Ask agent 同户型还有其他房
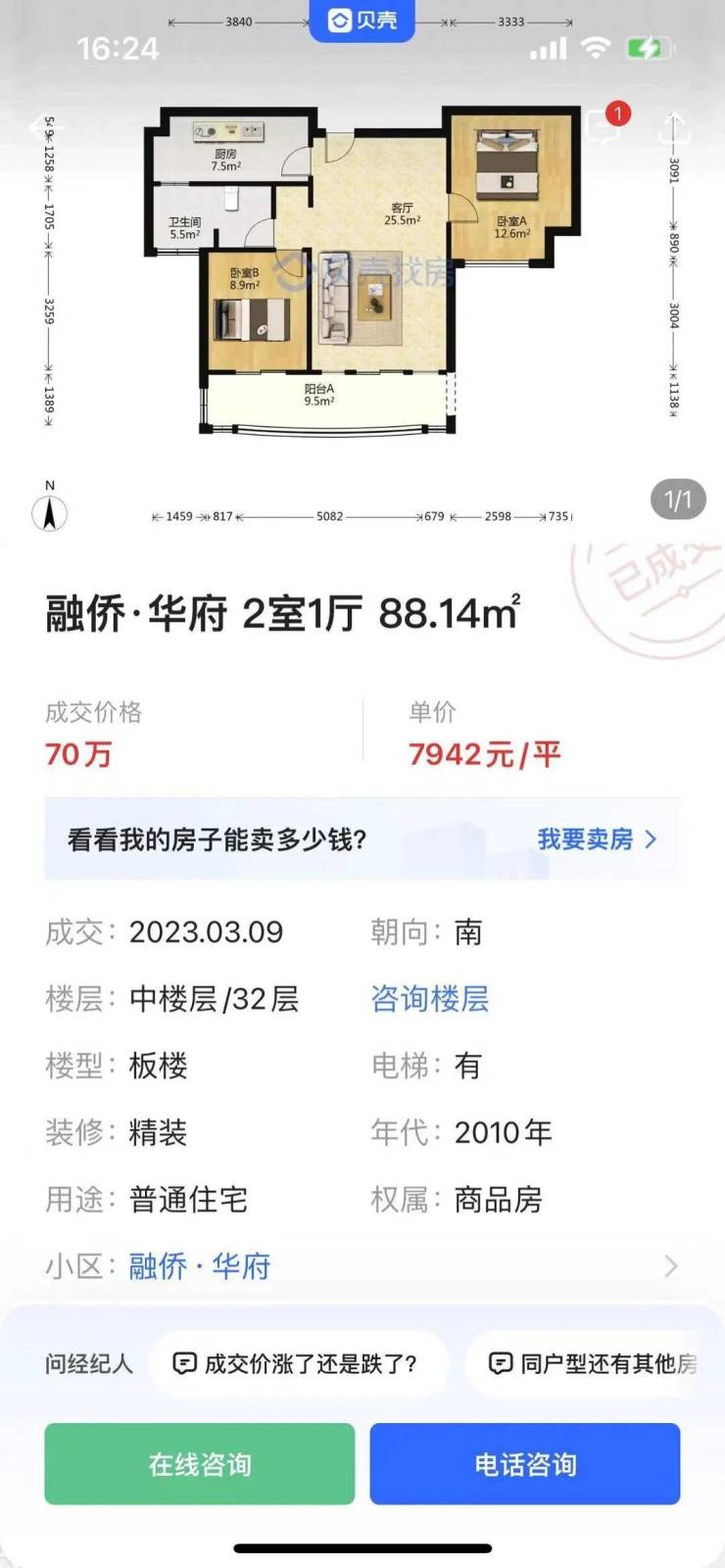The width and height of the screenshot is (725, 1568). coord(594,1363)
